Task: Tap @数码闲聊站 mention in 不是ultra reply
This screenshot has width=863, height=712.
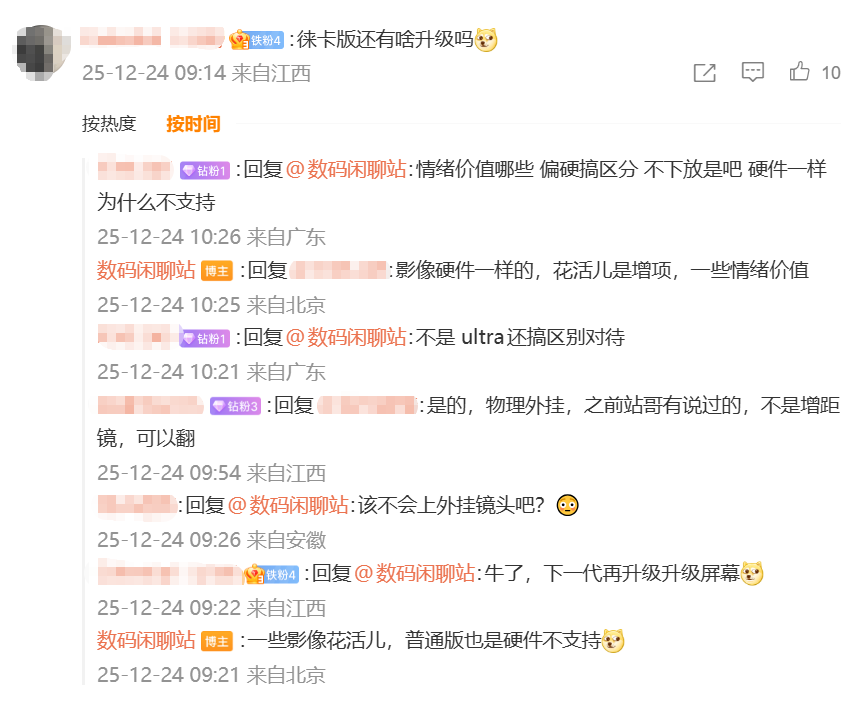Action: point(346,337)
